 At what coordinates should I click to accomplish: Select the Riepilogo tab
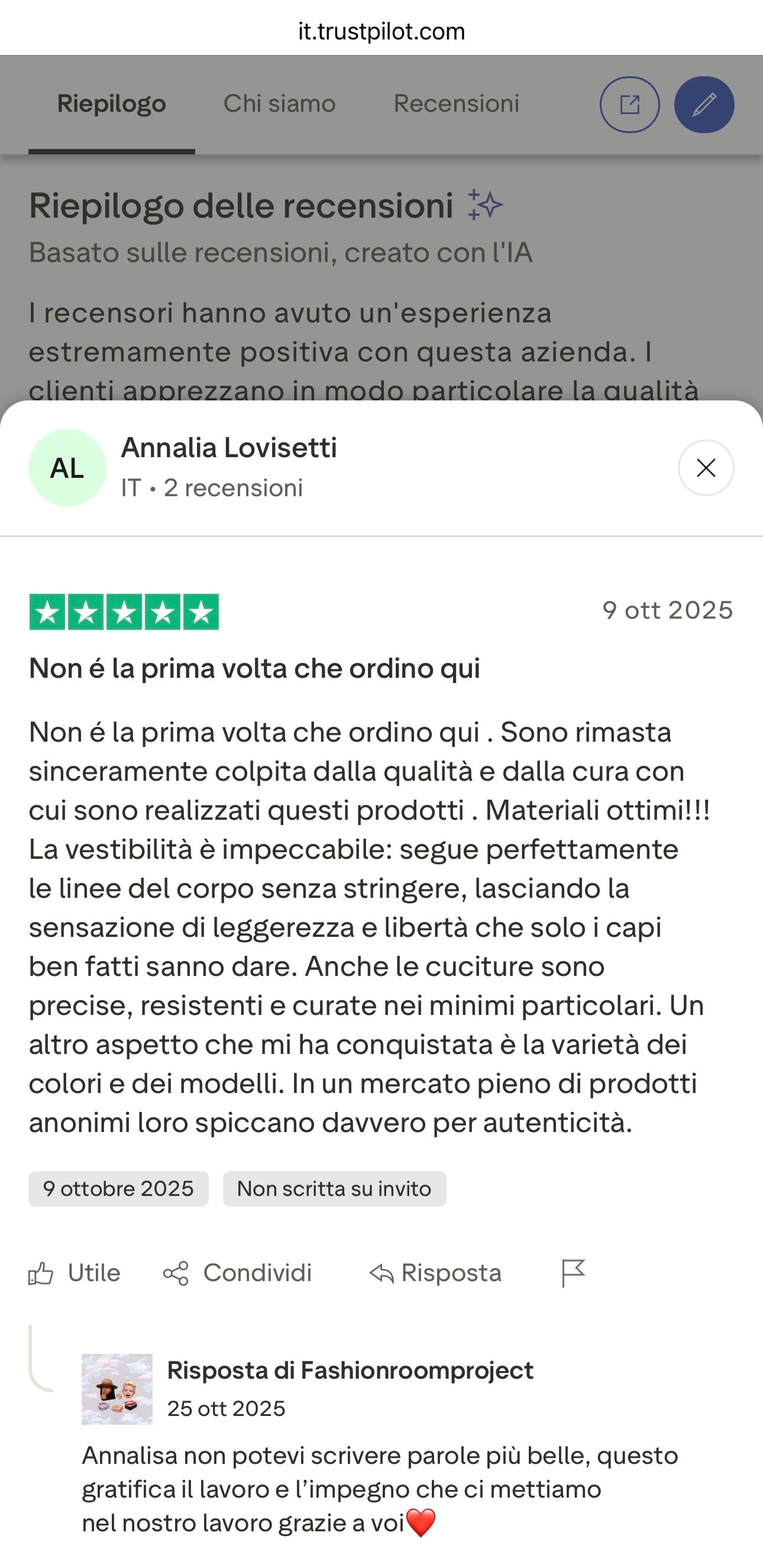(x=111, y=104)
